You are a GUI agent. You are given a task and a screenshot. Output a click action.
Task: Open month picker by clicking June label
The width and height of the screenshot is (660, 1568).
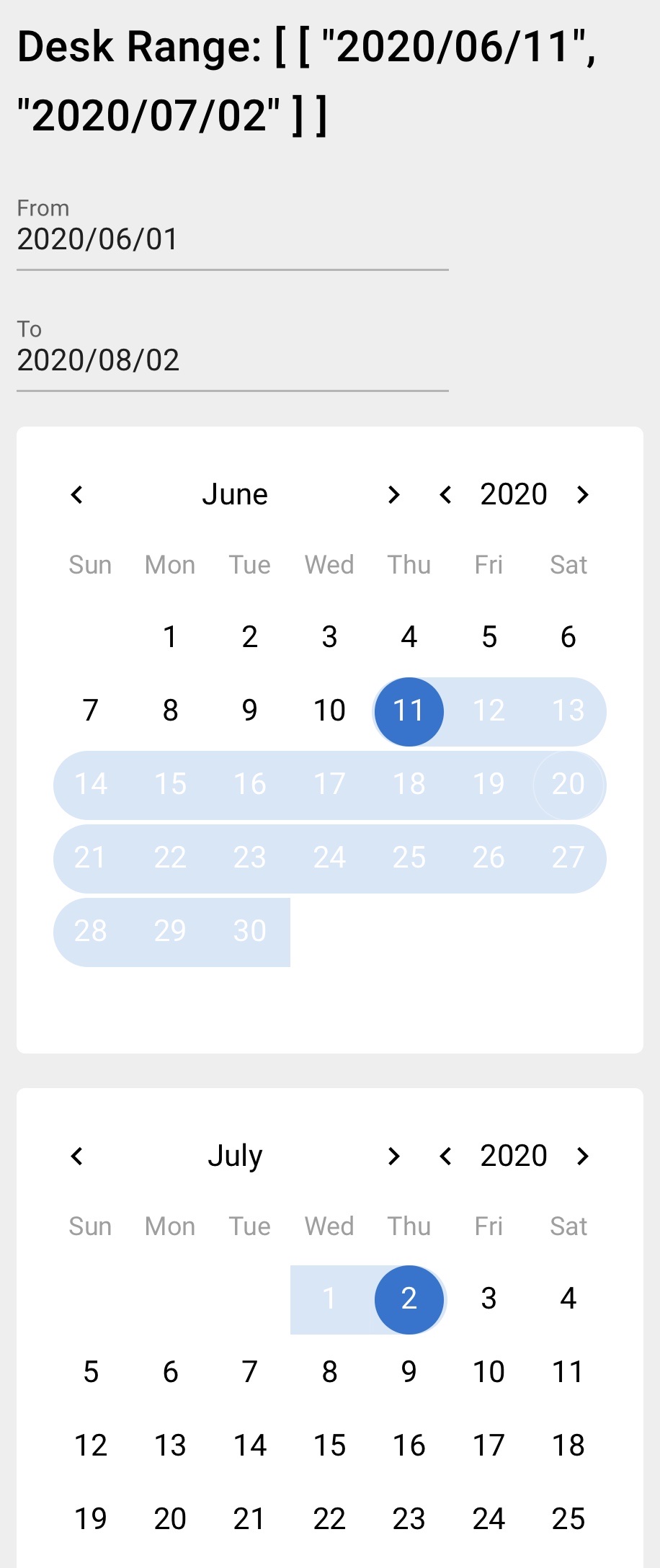(236, 494)
